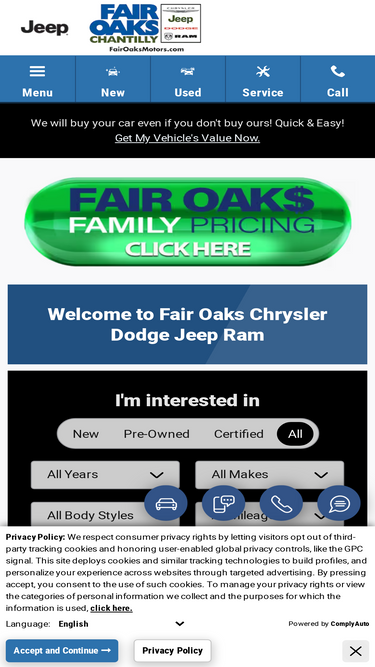The width and height of the screenshot is (375, 667).
Task: Open the floating chat bubble button
Action: [x=339, y=503]
